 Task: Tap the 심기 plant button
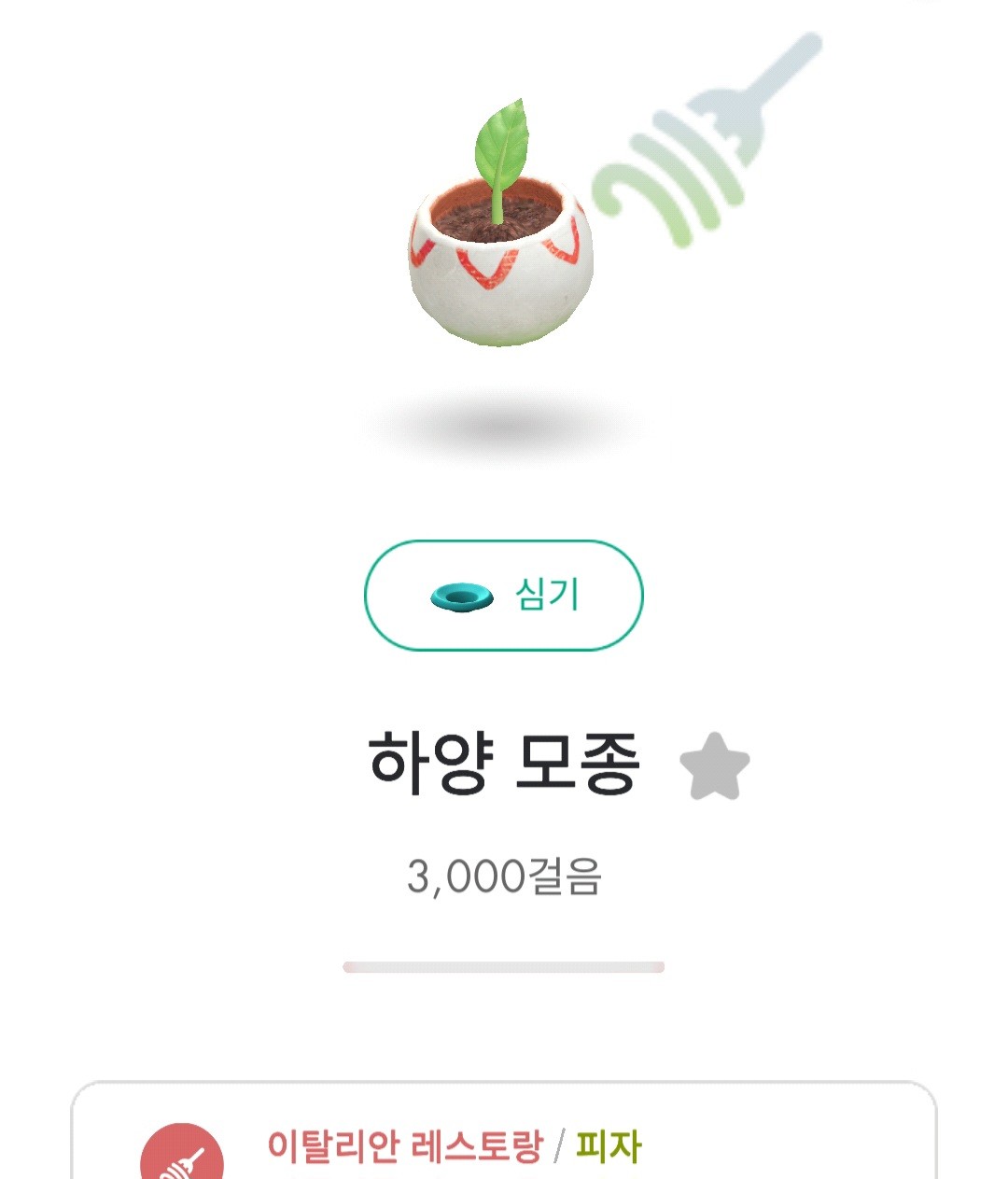pos(503,596)
